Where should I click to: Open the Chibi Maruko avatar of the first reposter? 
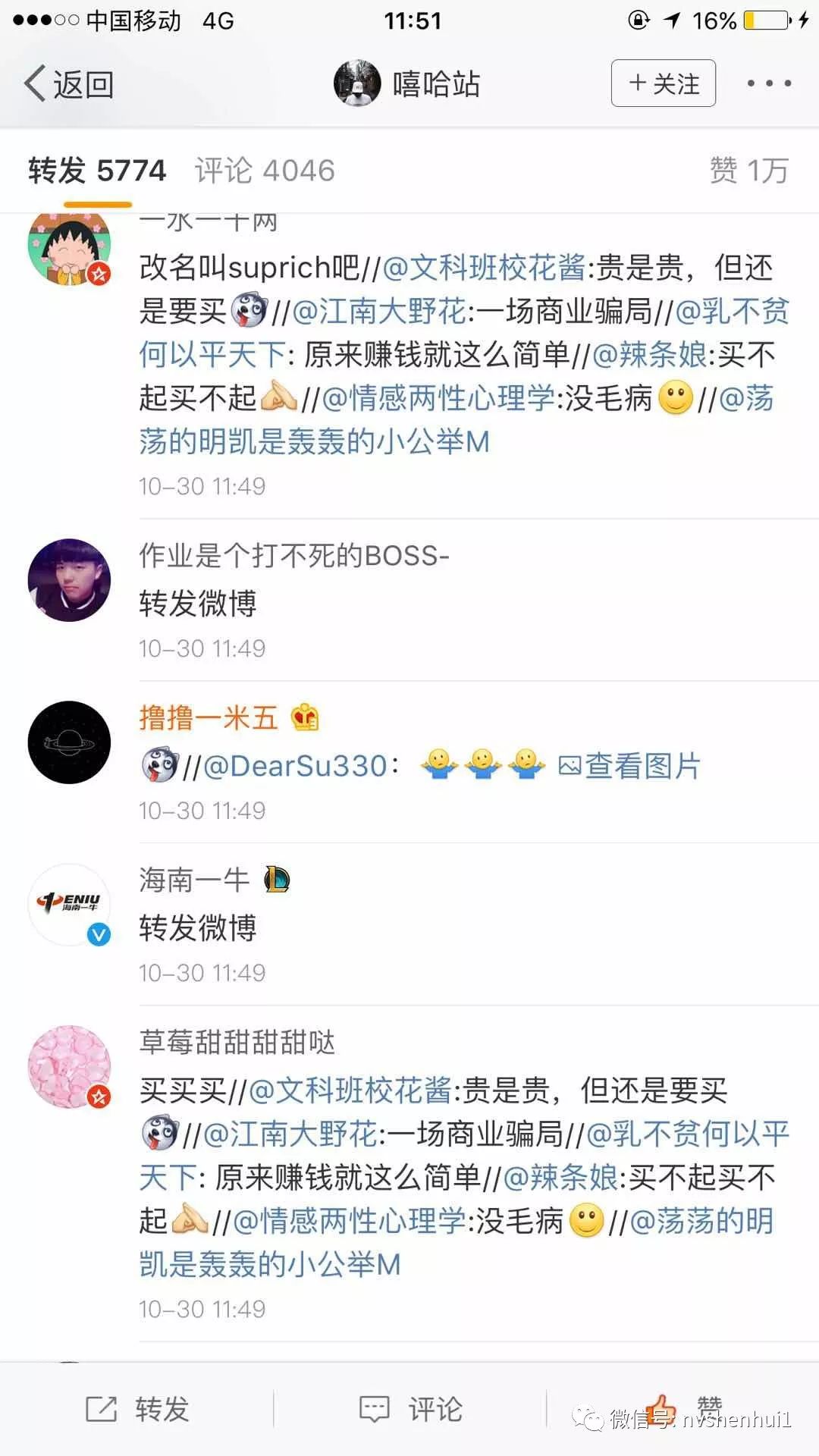[69, 246]
